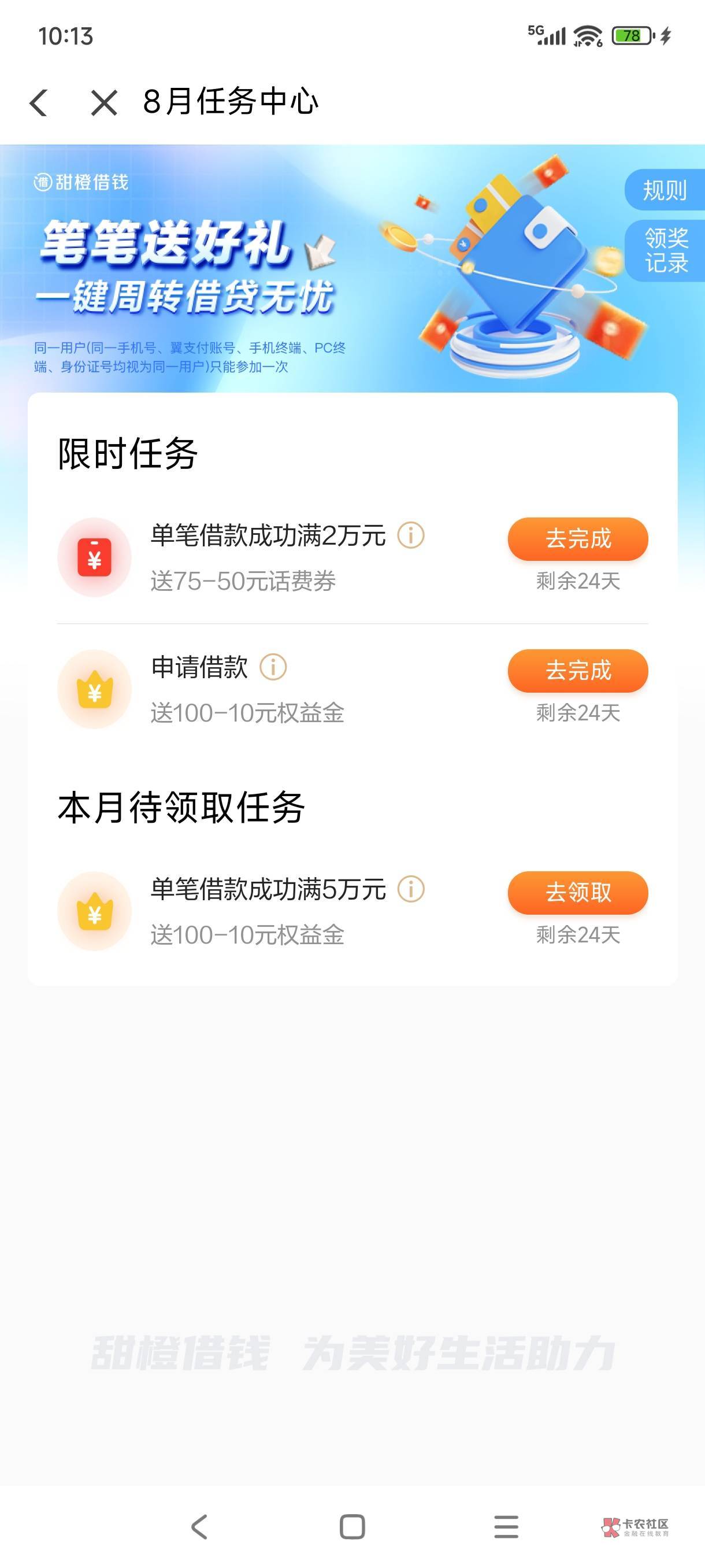Open the system recent apps menu

tap(506, 1526)
